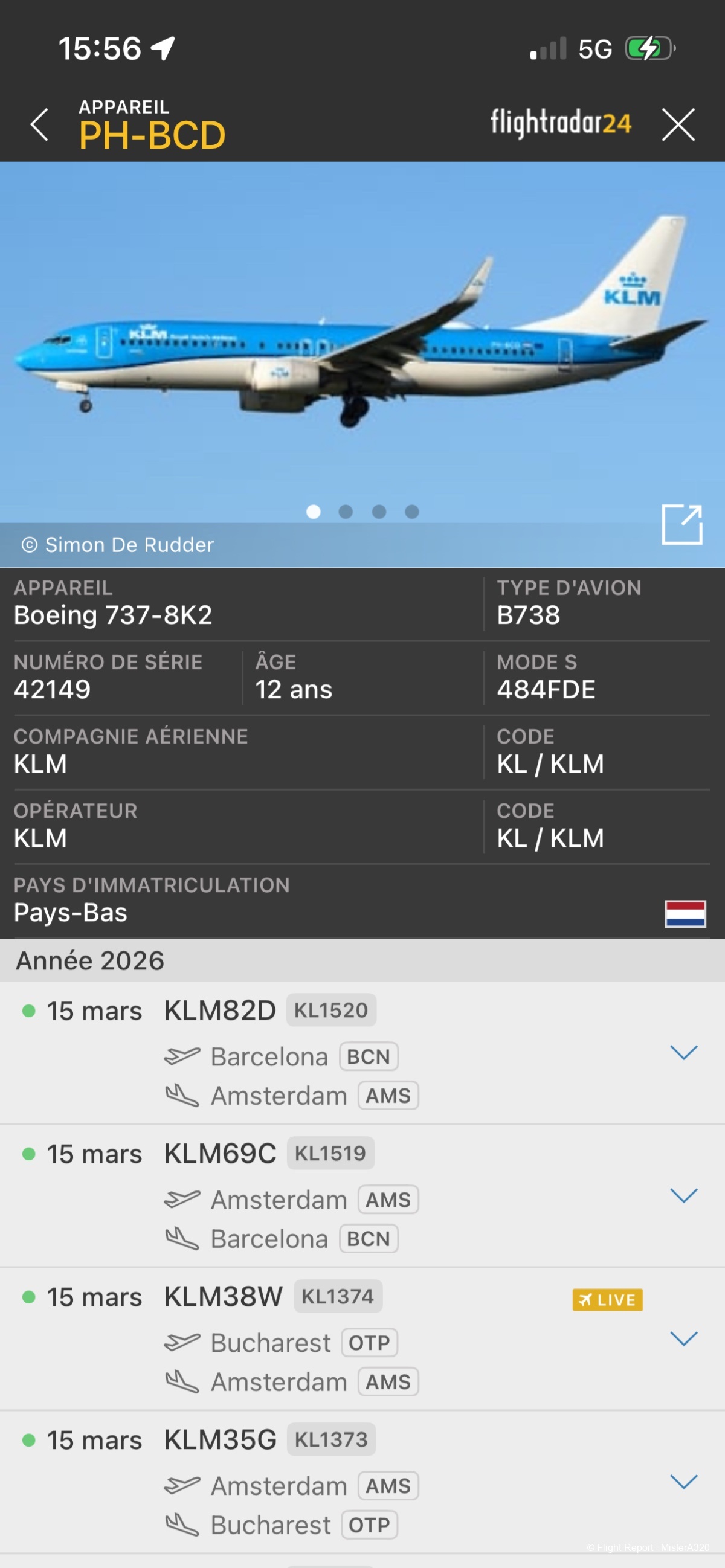The height and width of the screenshot is (1568, 725).
Task: Open the aircraft photo in external view
Action: click(x=681, y=524)
